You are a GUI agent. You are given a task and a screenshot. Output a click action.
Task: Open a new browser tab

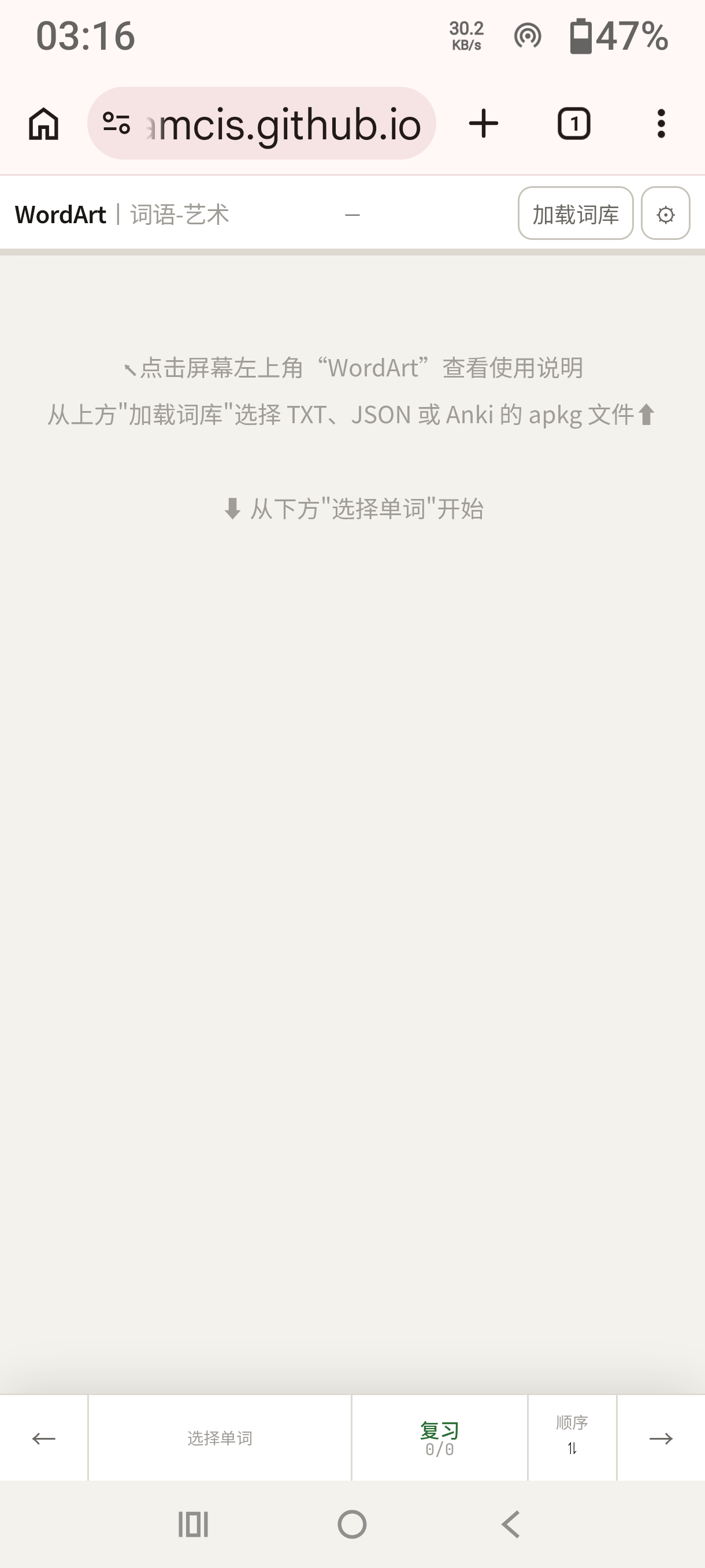(484, 124)
